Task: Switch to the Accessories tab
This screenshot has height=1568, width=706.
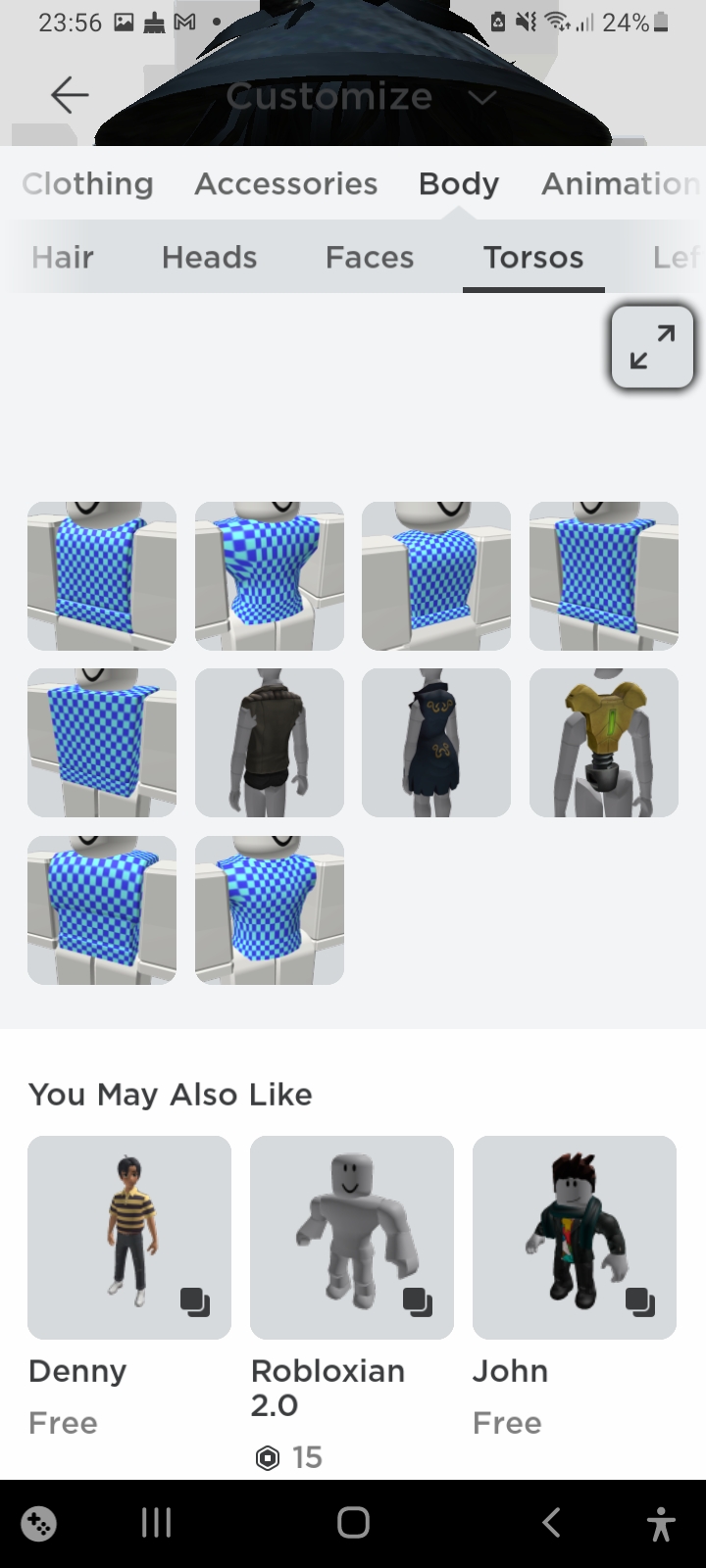Action: coord(285,183)
